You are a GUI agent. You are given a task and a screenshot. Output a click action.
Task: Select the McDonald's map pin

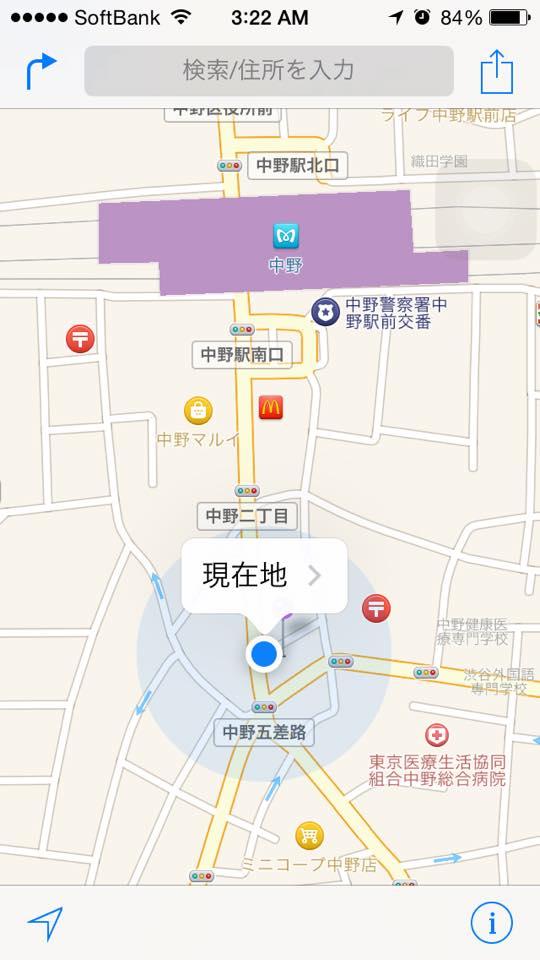[x=271, y=407]
